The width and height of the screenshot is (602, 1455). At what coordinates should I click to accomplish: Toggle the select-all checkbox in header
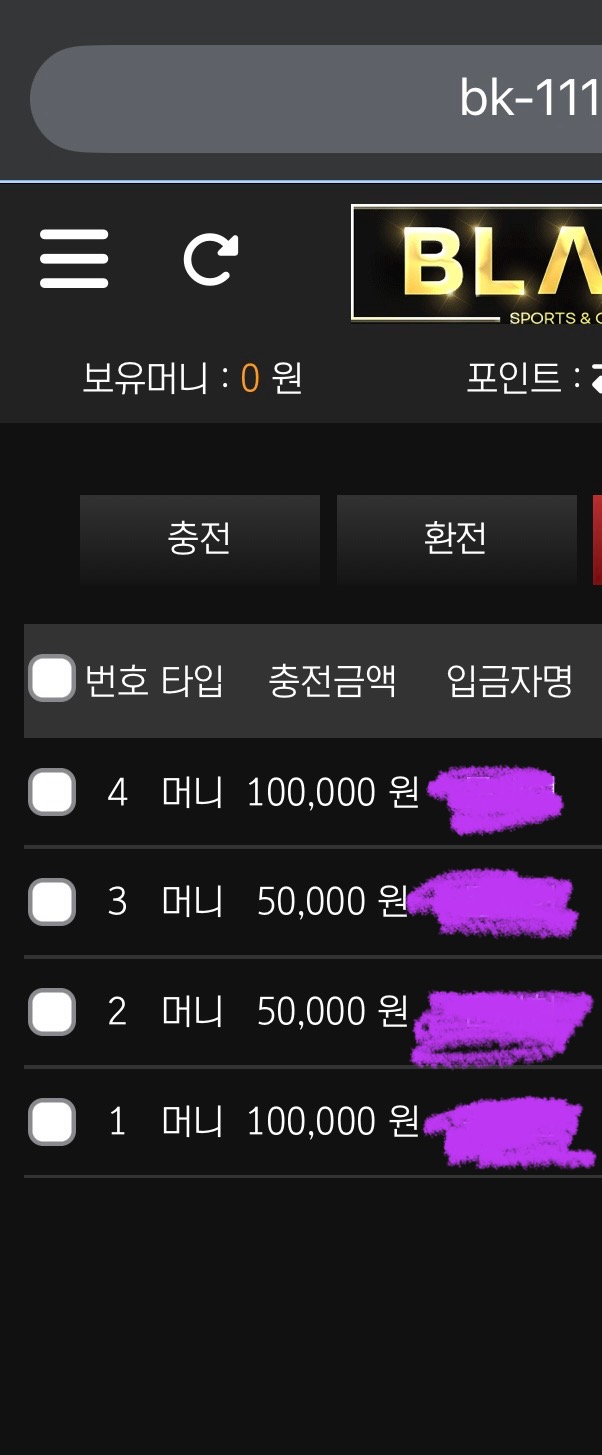(51, 679)
